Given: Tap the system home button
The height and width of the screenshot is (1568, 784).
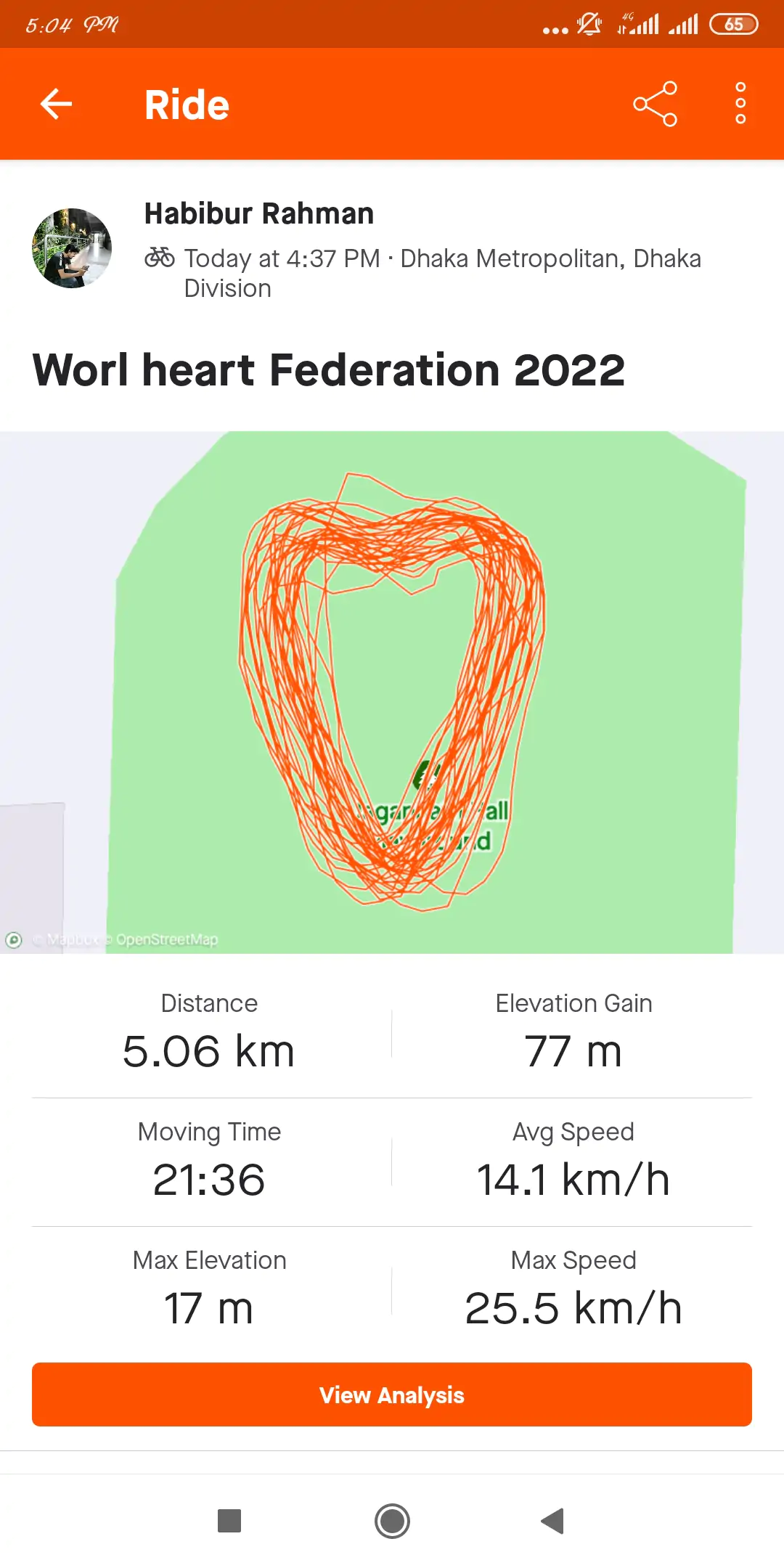Looking at the screenshot, I should click(392, 1521).
